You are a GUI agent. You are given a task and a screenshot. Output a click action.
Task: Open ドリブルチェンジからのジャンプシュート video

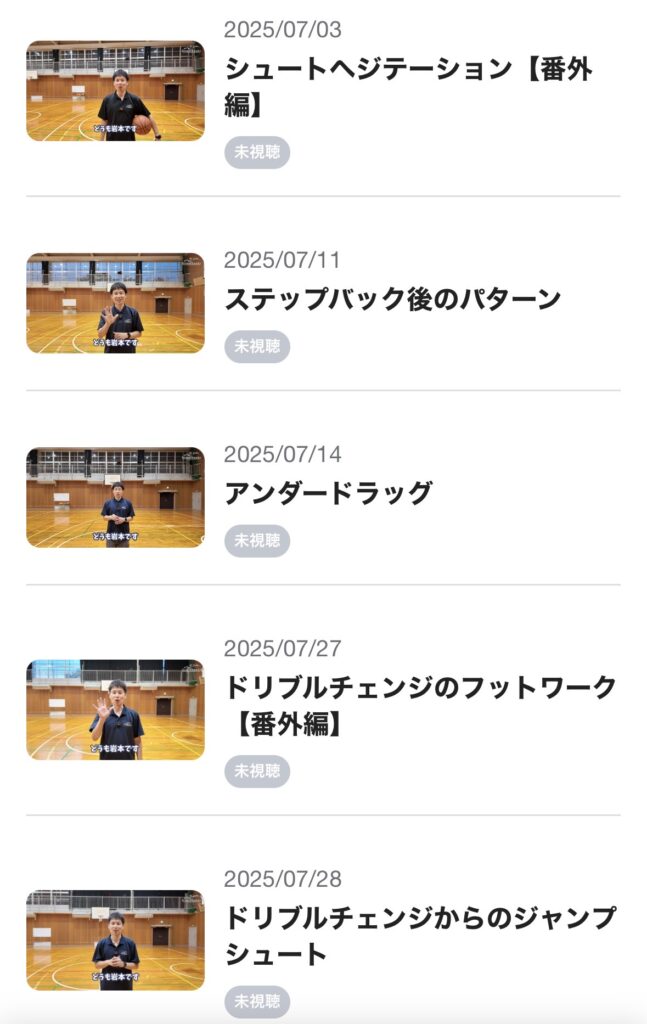tap(420, 935)
